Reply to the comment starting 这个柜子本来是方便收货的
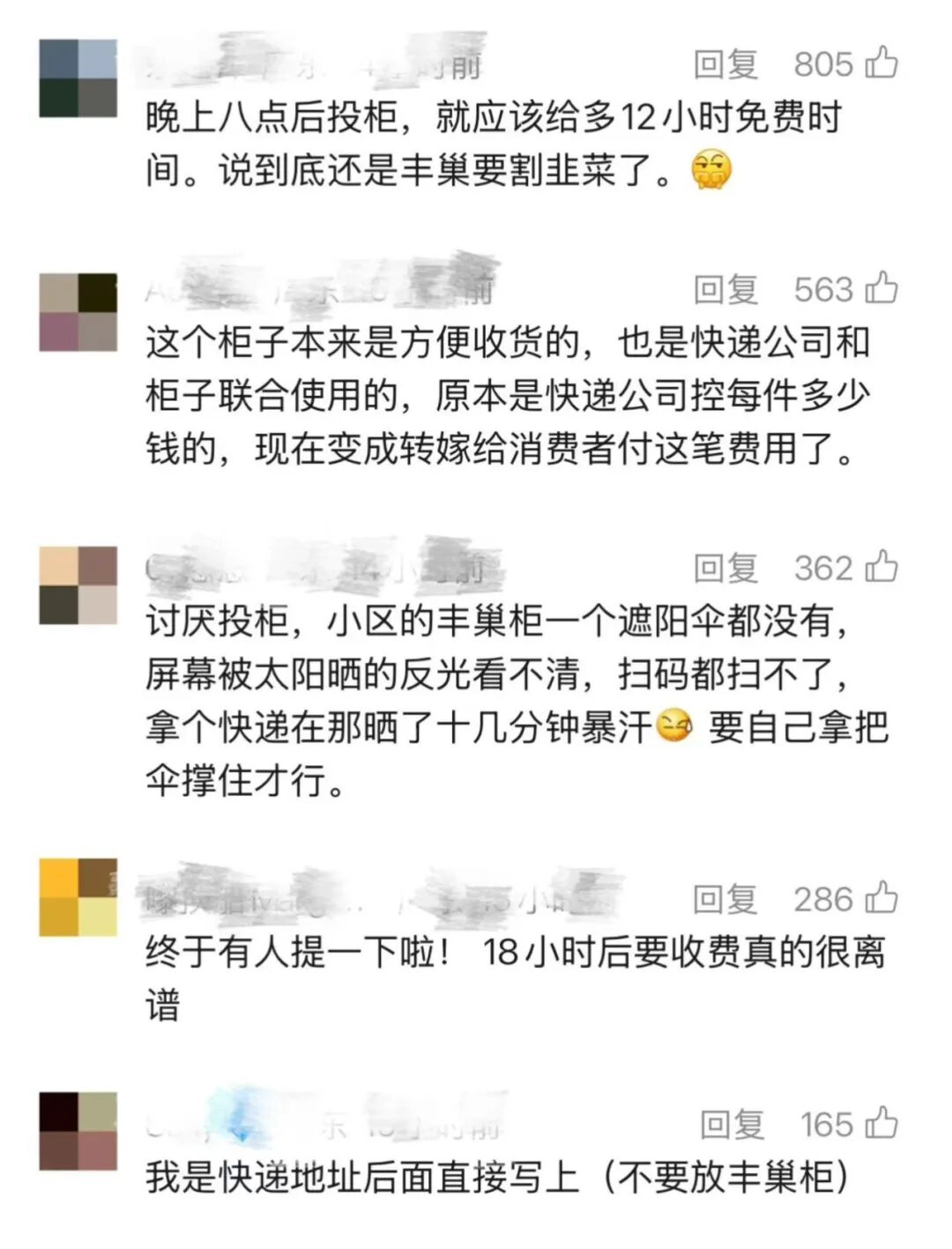This screenshot has width=952, height=1249. pyautogui.click(x=725, y=290)
